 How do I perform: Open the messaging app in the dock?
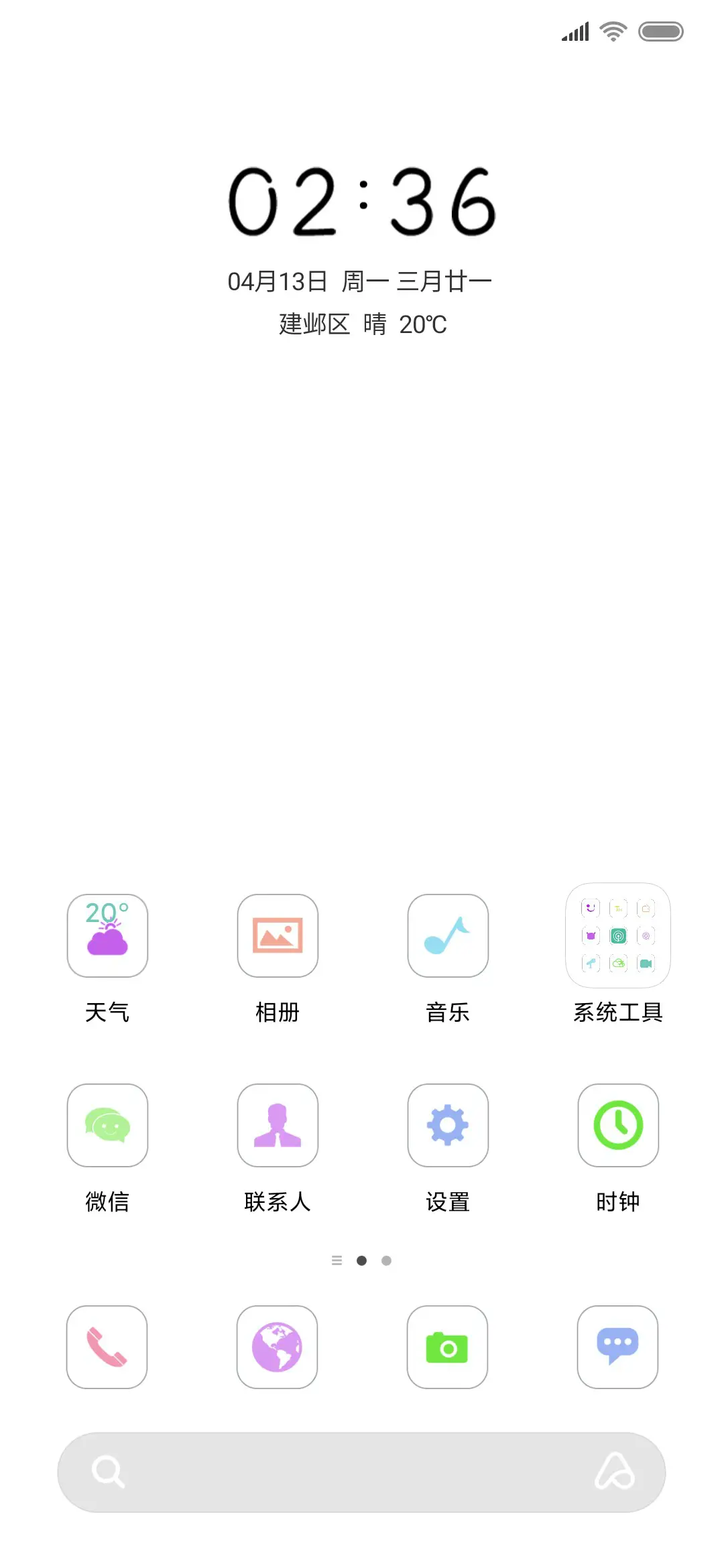pos(618,1347)
